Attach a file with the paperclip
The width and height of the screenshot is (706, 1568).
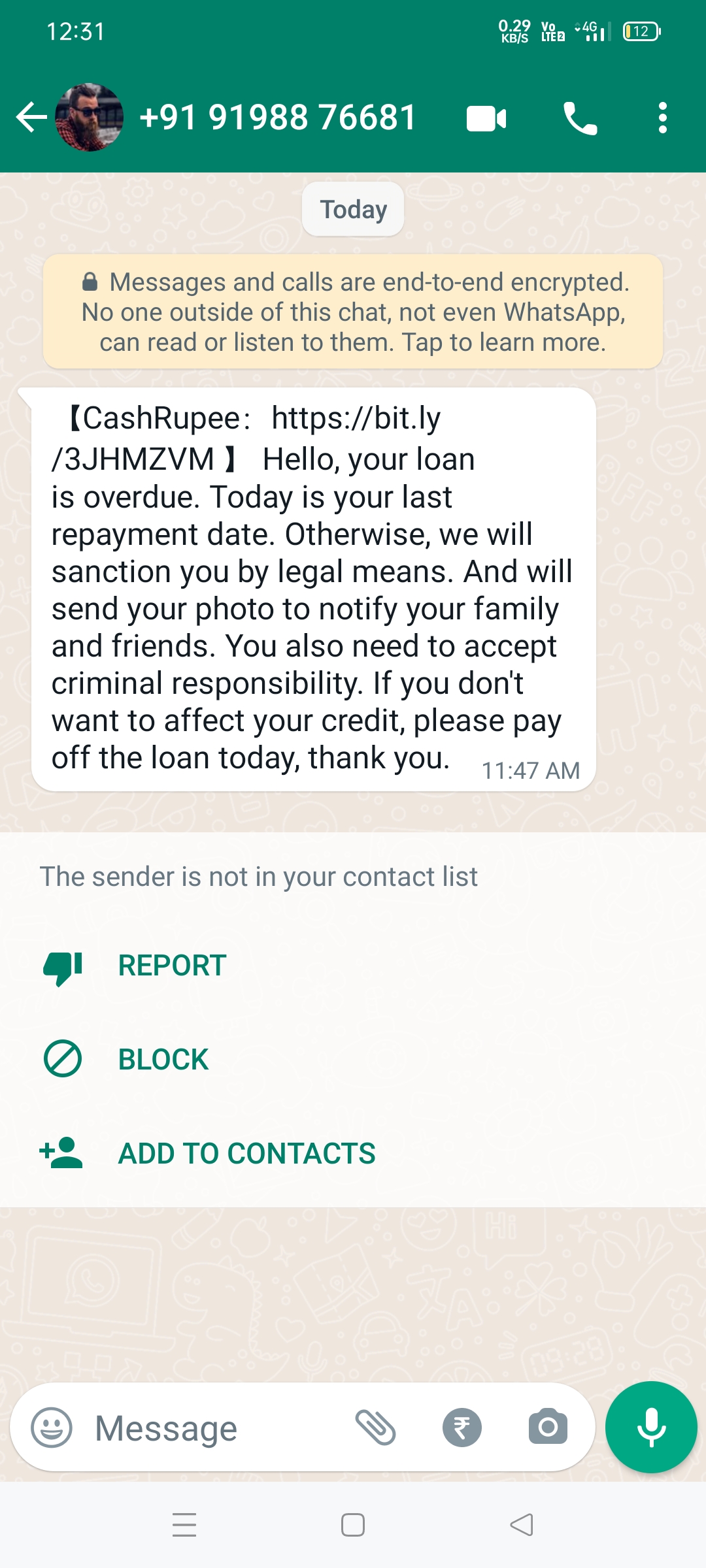(375, 1428)
